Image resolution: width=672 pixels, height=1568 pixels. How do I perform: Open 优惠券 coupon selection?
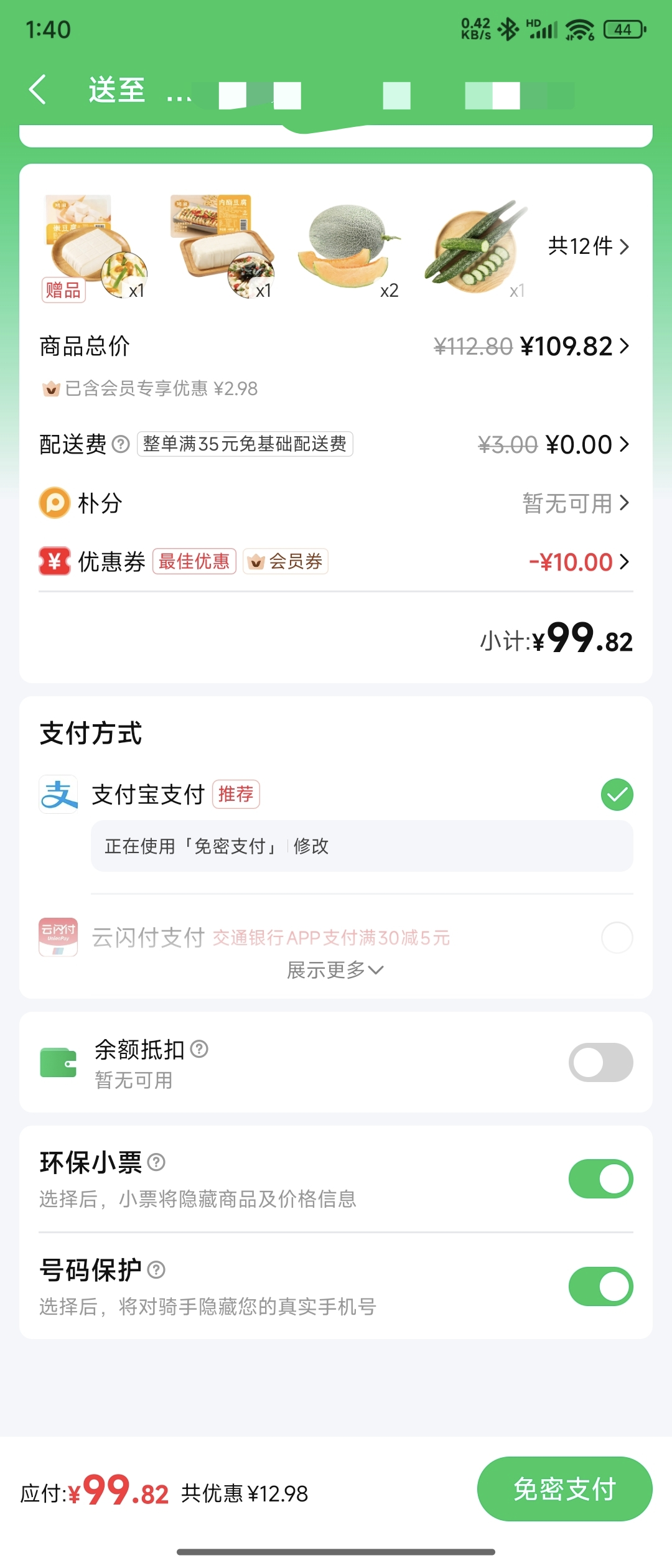pos(580,562)
